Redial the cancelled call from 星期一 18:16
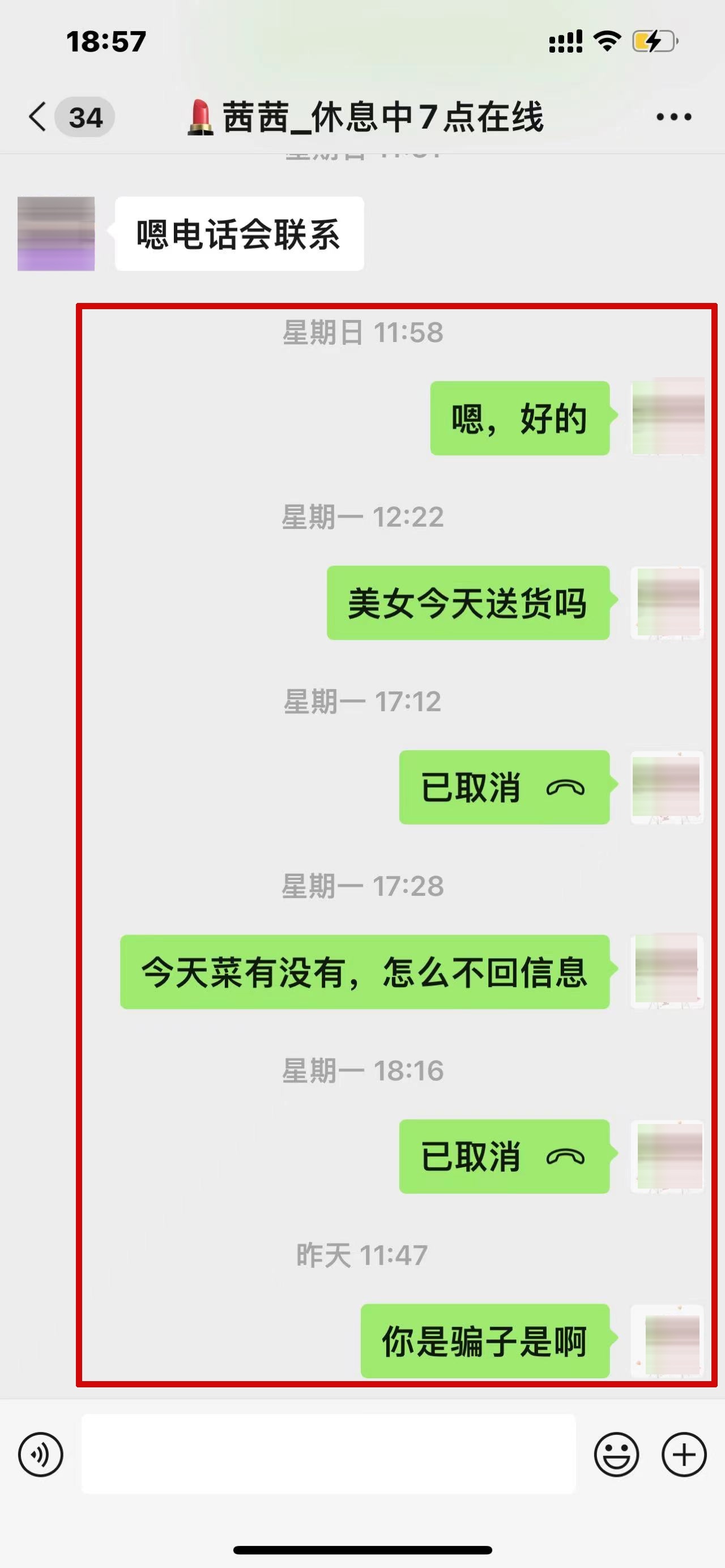Viewport: 725px width, 1568px height. [504, 1156]
